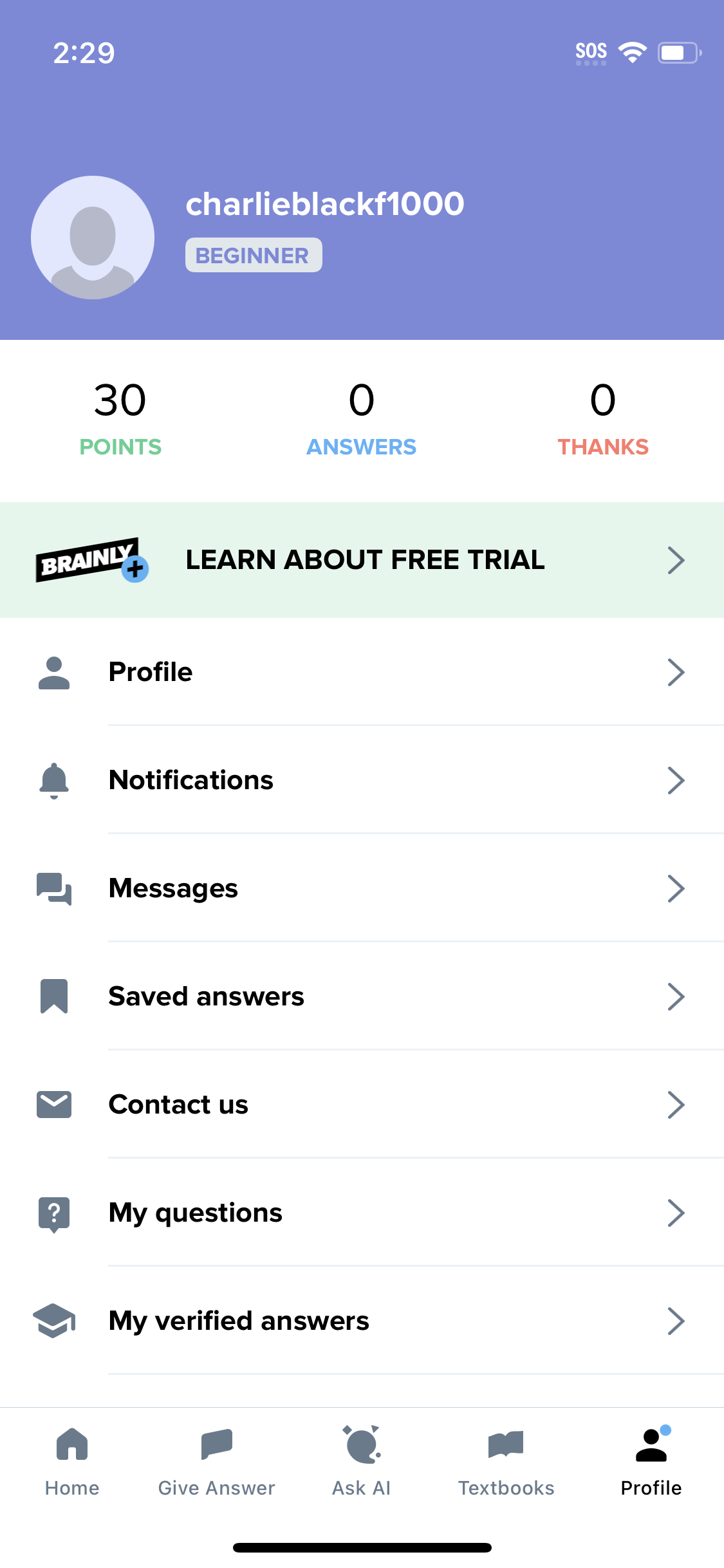Viewport: 724px width, 1568px height.
Task: Tap the graduation cap verified answers icon
Action: (55, 1321)
